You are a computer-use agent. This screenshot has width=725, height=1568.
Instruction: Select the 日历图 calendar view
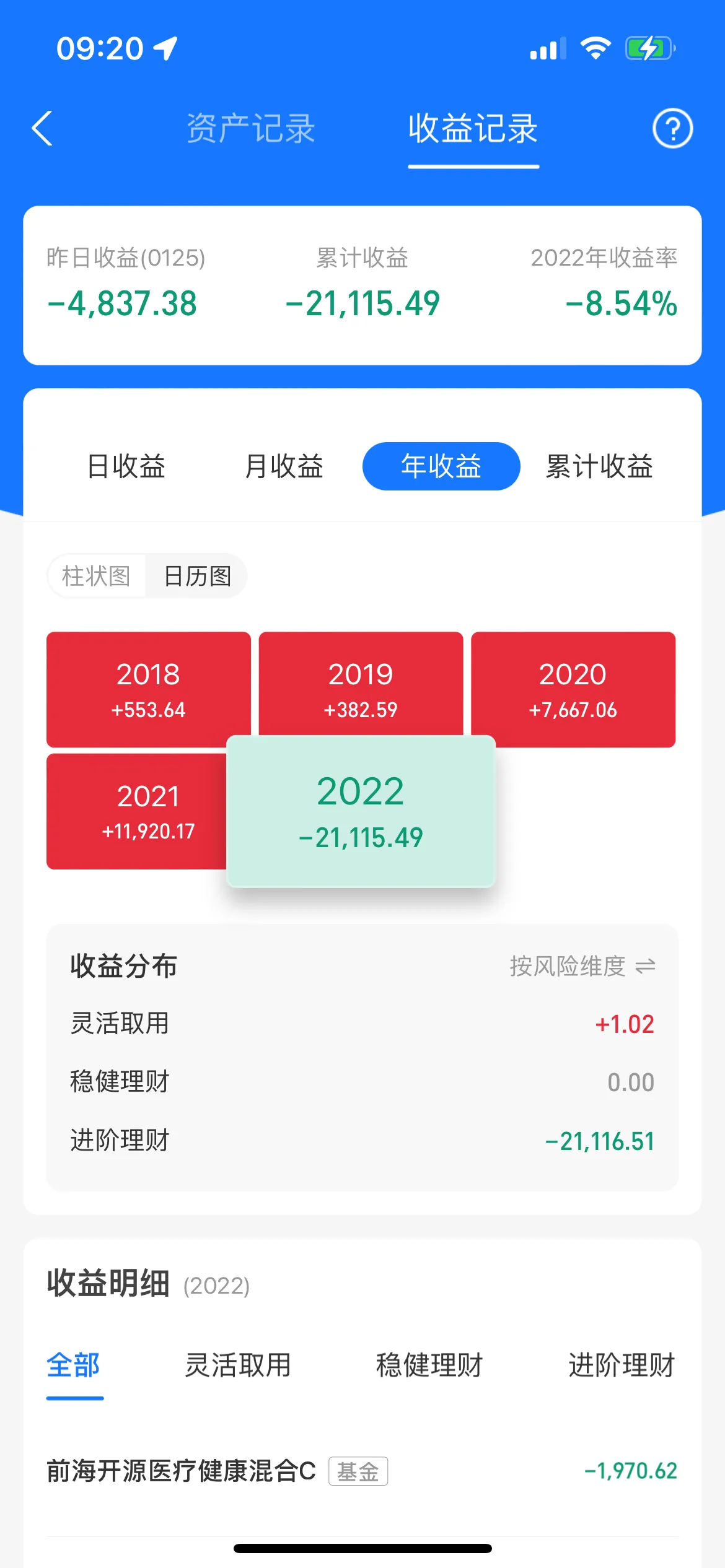[197, 576]
